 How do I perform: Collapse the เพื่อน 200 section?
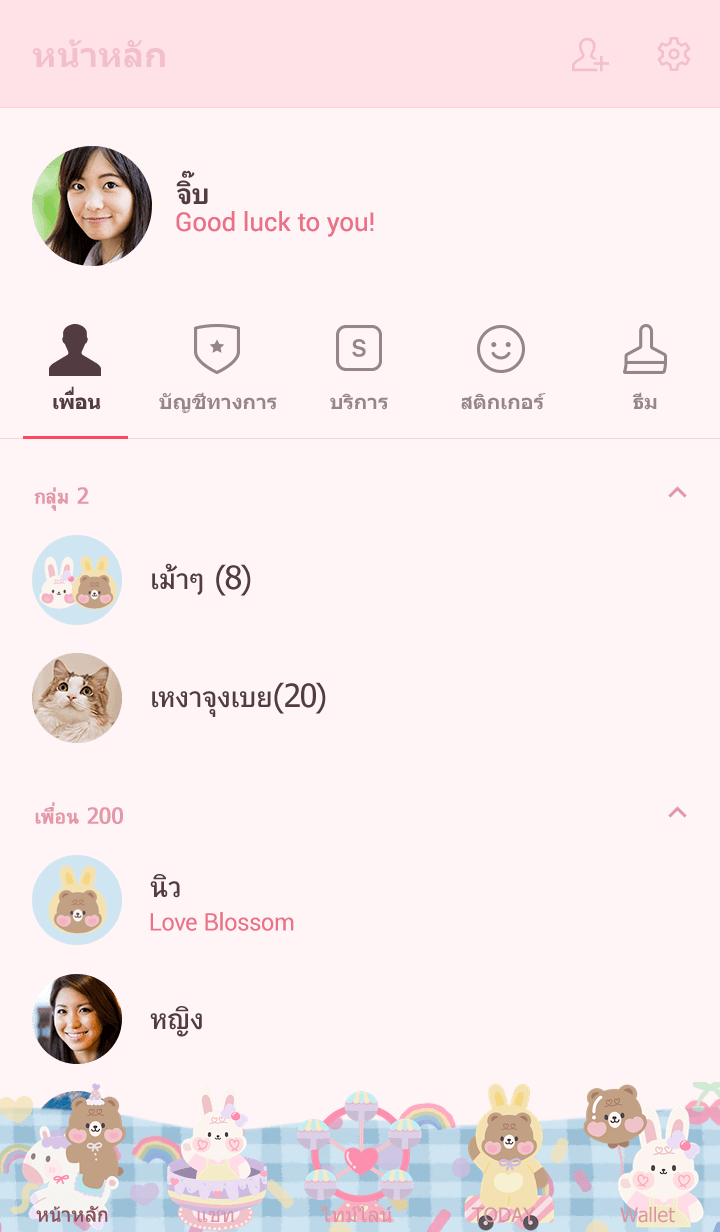[677, 813]
